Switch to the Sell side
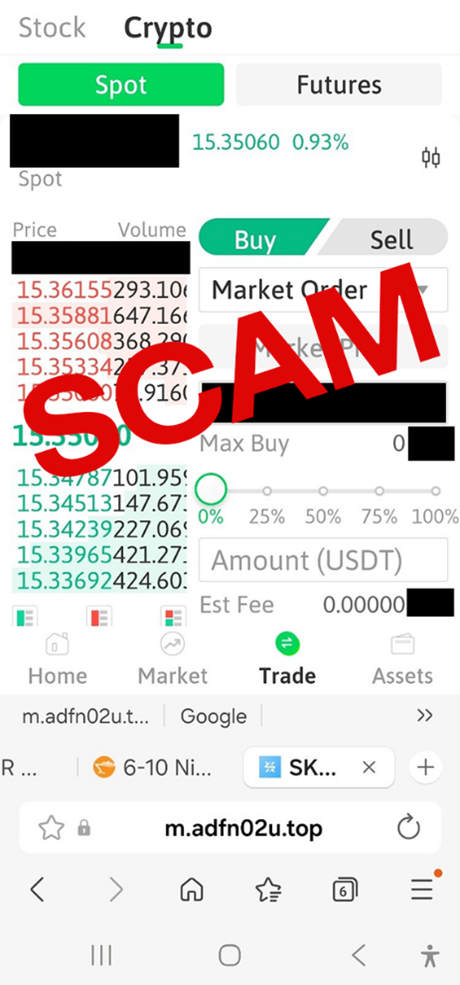The width and height of the screenshot is (460, 985). click(390, 239)
